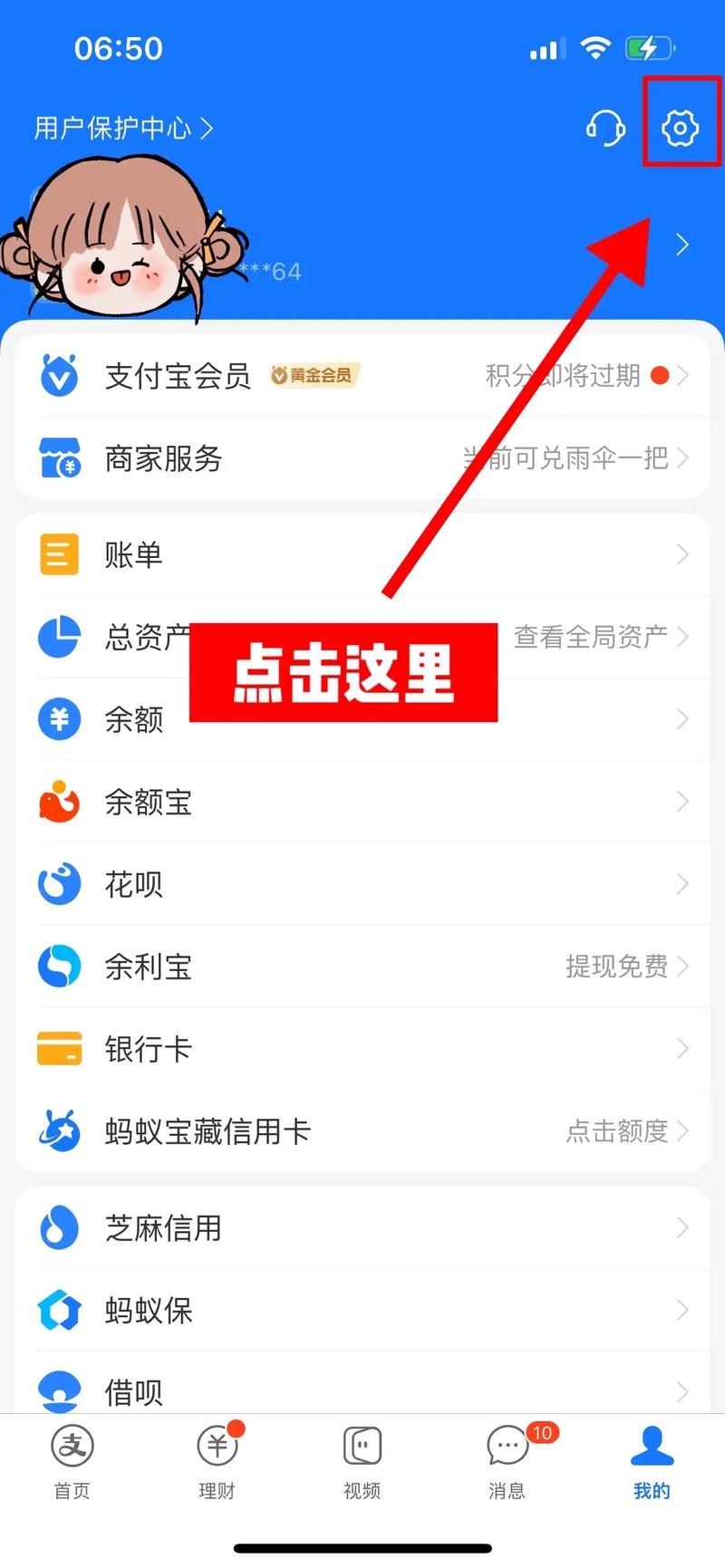Select the 余额宝 (Yu'ebao) icon
This screenshot has width=725, height=1568.
click(x=59, y=802)
